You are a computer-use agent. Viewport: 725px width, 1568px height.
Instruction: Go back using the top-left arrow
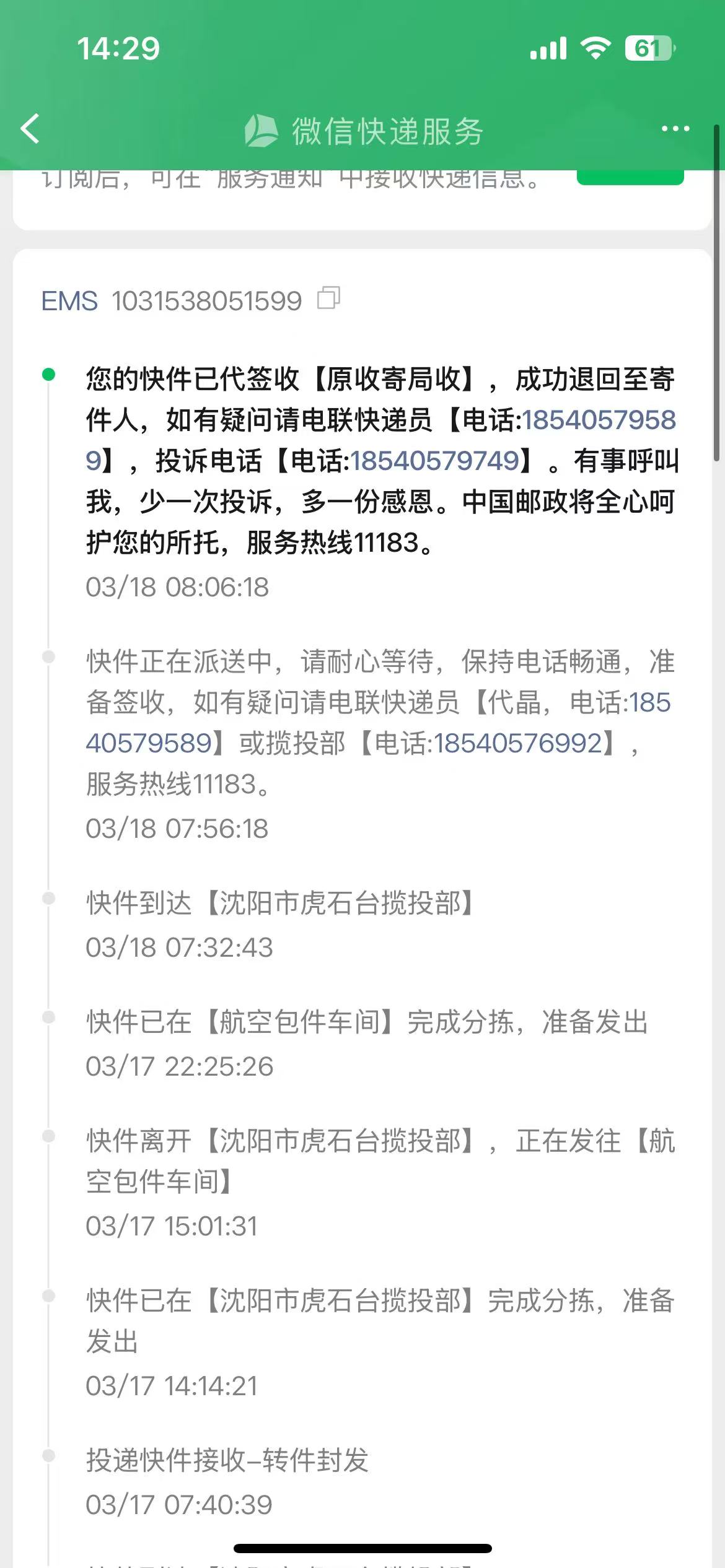30,129
